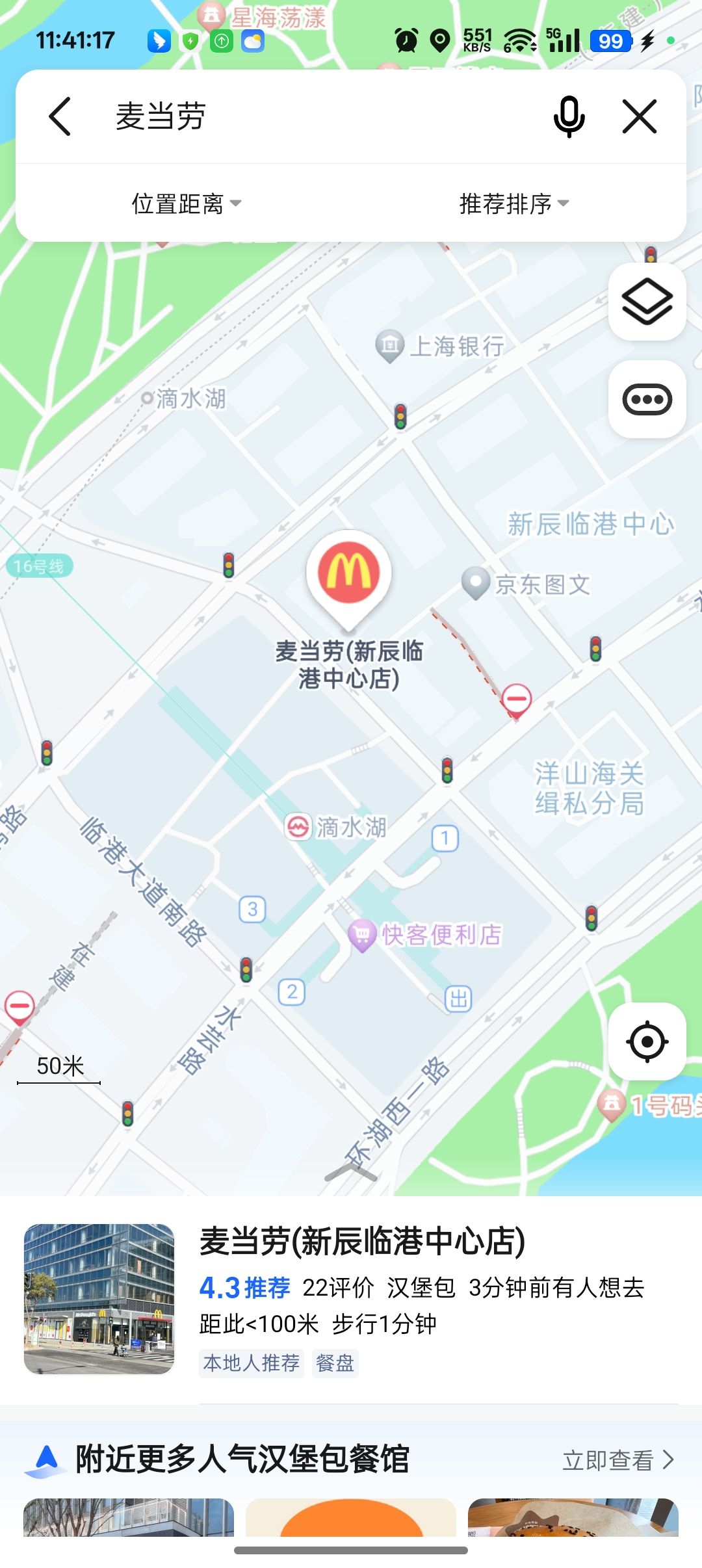Open the 推荐排序 sort dropdown
Viewport: 702px width, 1568px height.
pyautogui.click(x=513, y=203)
